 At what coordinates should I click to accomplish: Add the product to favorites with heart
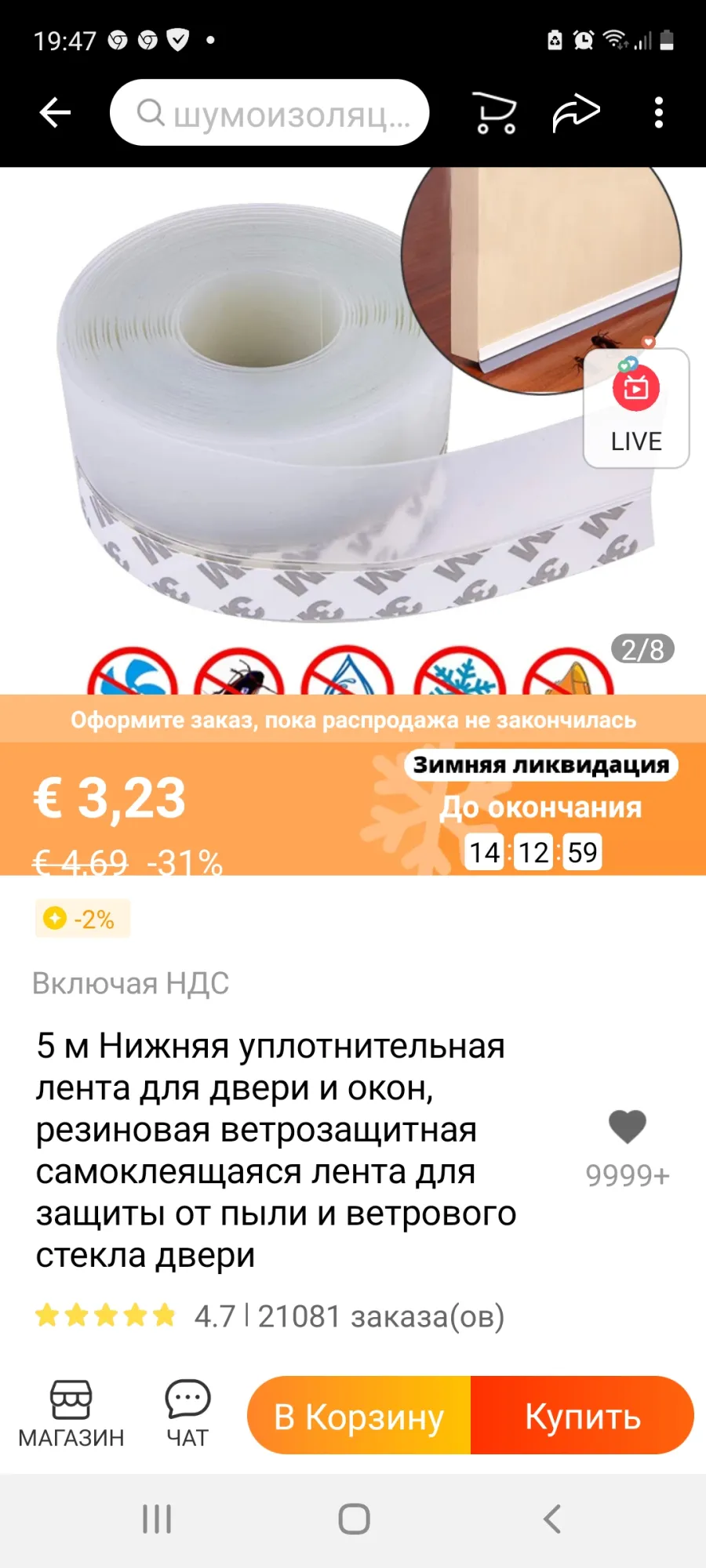[628, 1127]
